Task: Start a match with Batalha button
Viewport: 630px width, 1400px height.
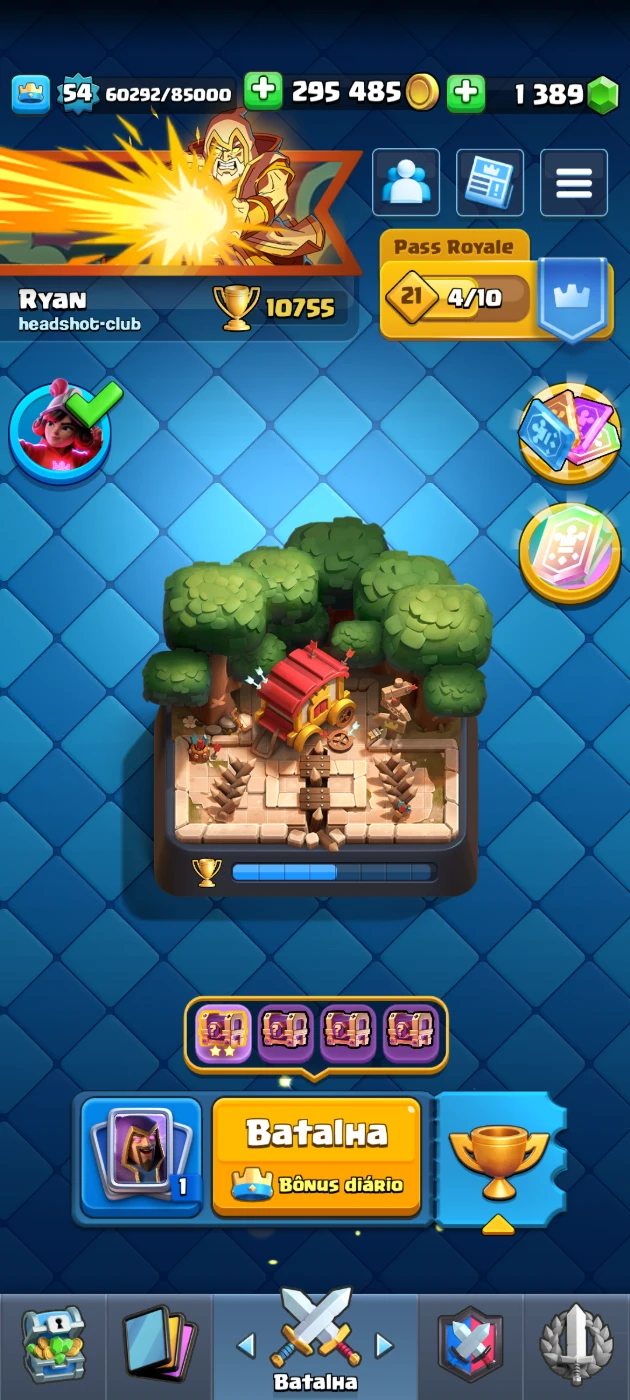Action: (x=317, y=1156)
